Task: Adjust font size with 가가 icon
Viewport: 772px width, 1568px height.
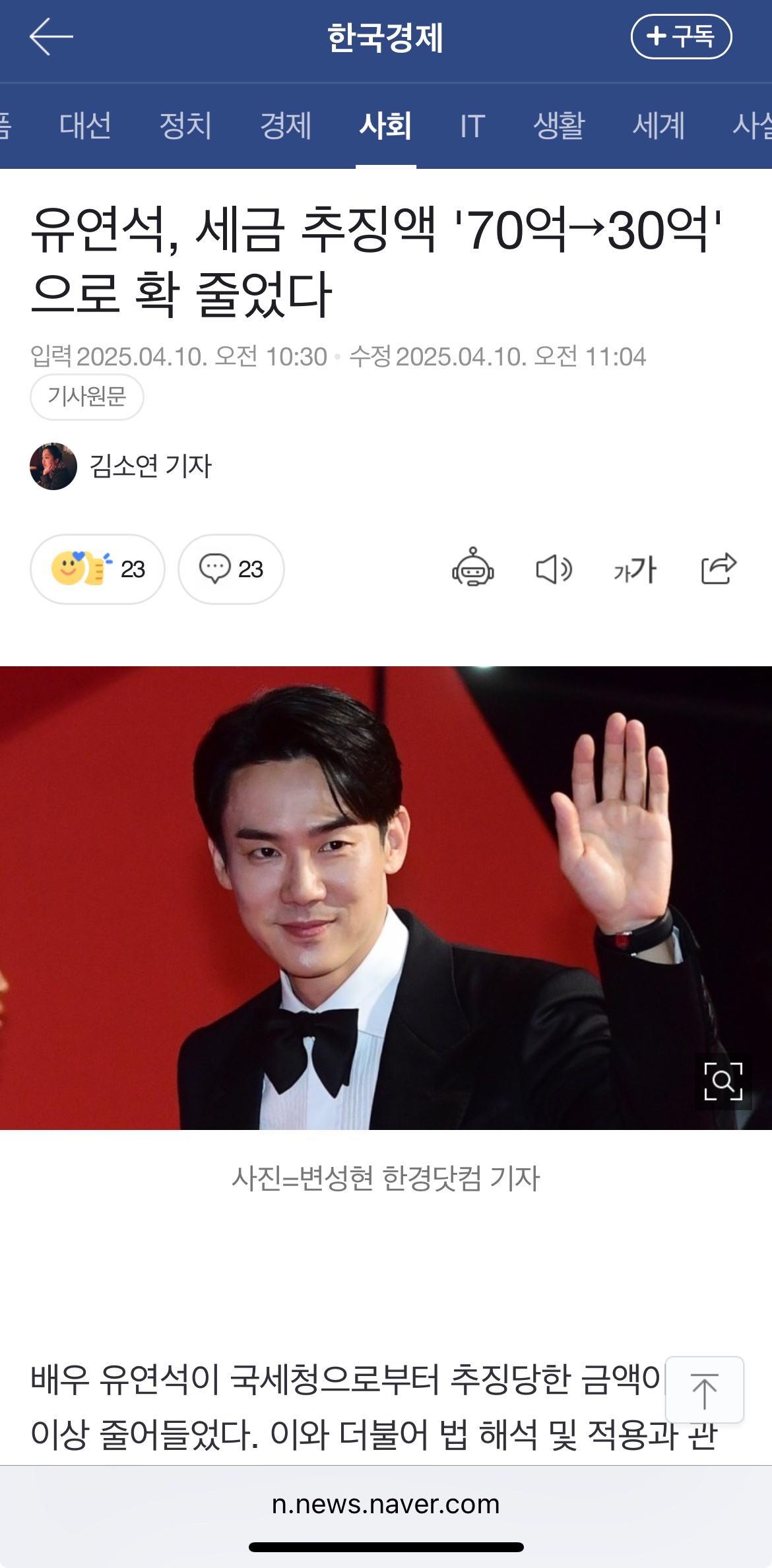Action: pyautogui.click(x=635, y=569)
